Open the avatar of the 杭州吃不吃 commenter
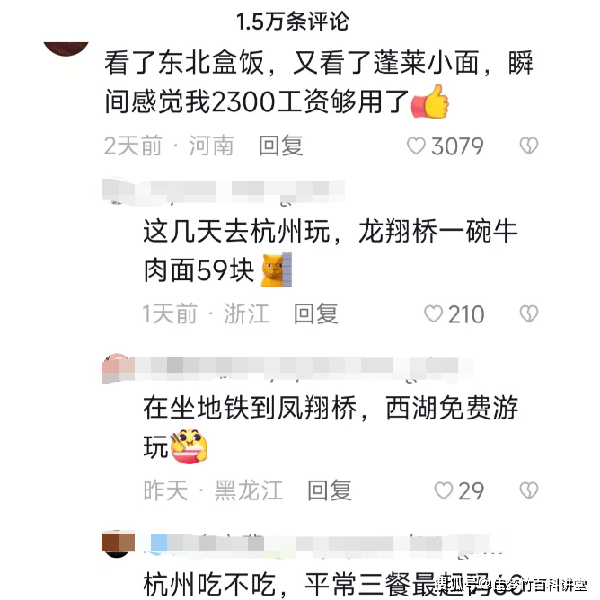Image resolution: width=600 pixels, height=600 pixels. (x=118, y=543)
